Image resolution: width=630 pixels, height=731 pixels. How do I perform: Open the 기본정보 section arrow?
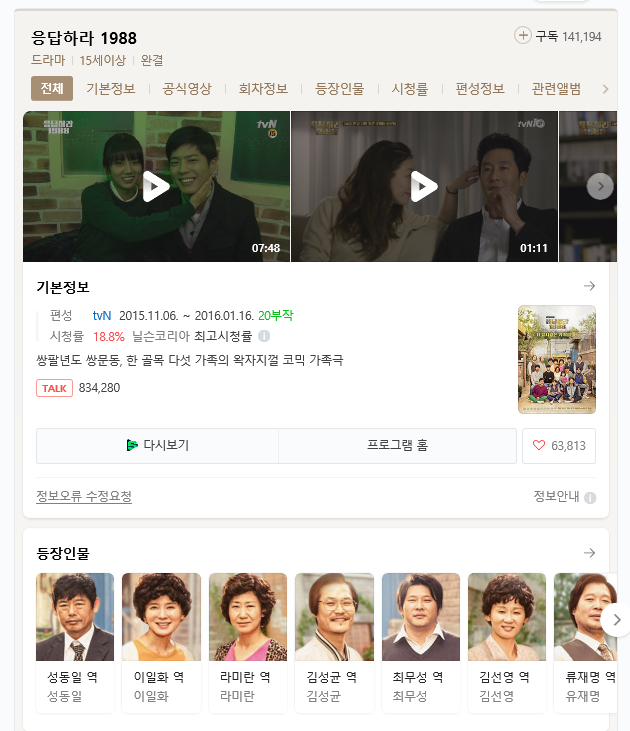click(589, 286)
